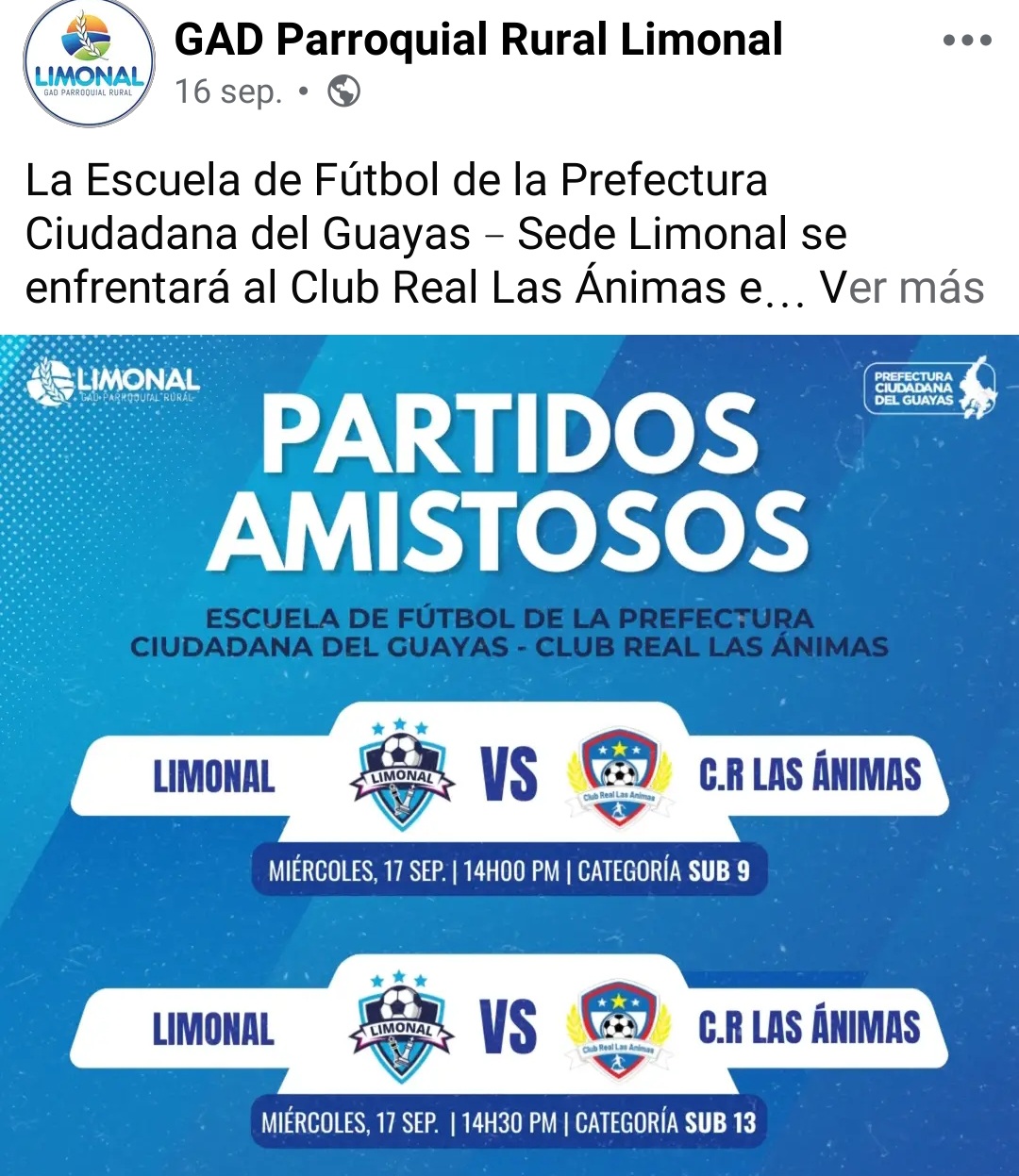This screenshot has height=1176, width=1019.
Task: Expand post text with Ver más
Action: pos(901,288)
